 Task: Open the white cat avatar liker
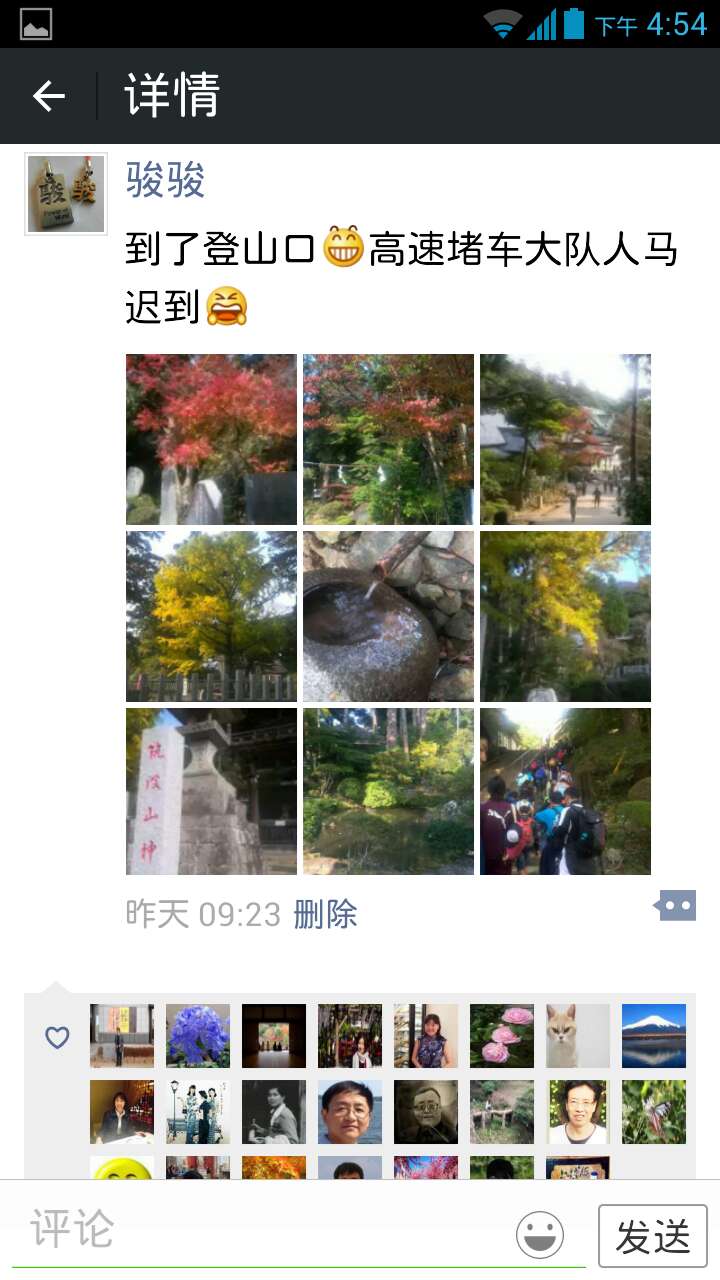pyautogui.click(x=578, y=1036)
